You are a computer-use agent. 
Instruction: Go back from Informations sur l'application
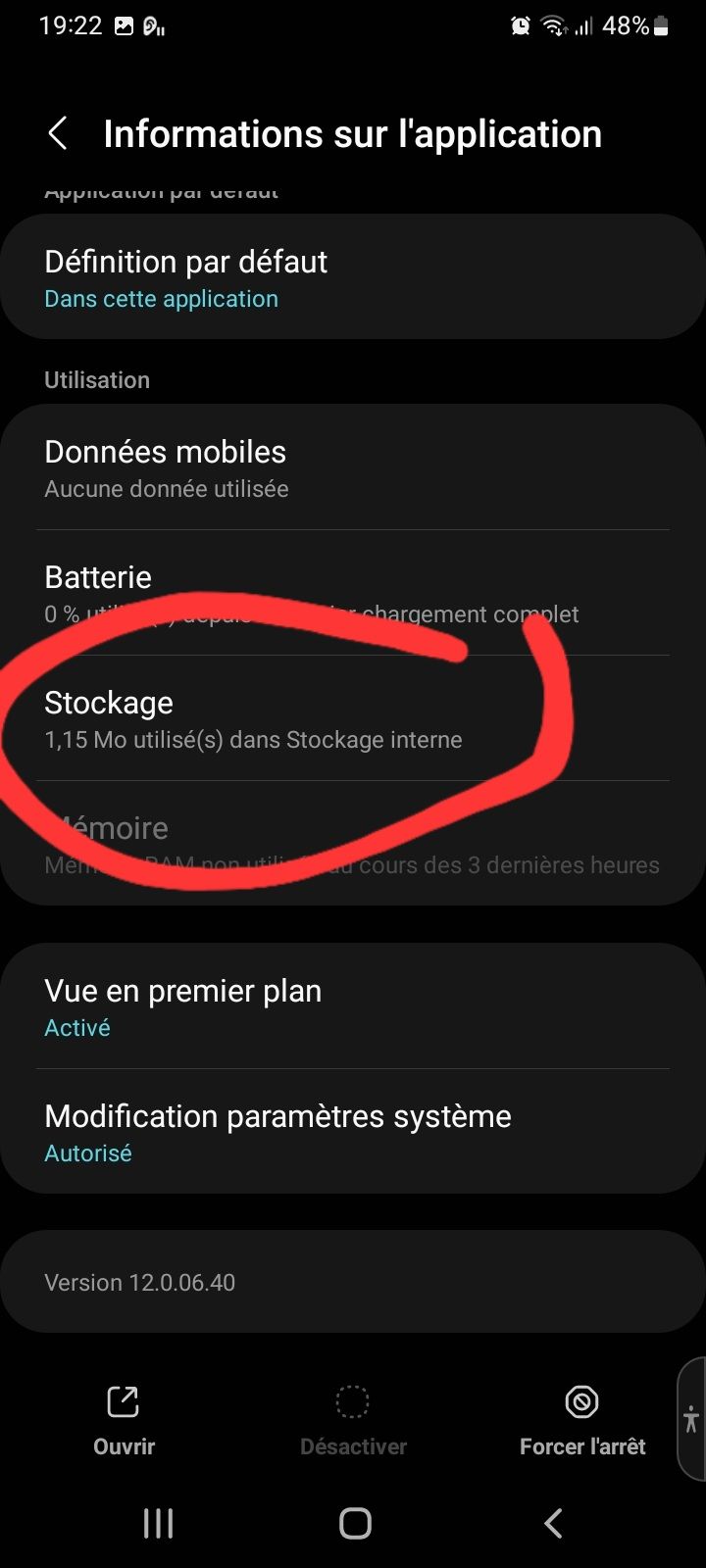tap(58, 134)
